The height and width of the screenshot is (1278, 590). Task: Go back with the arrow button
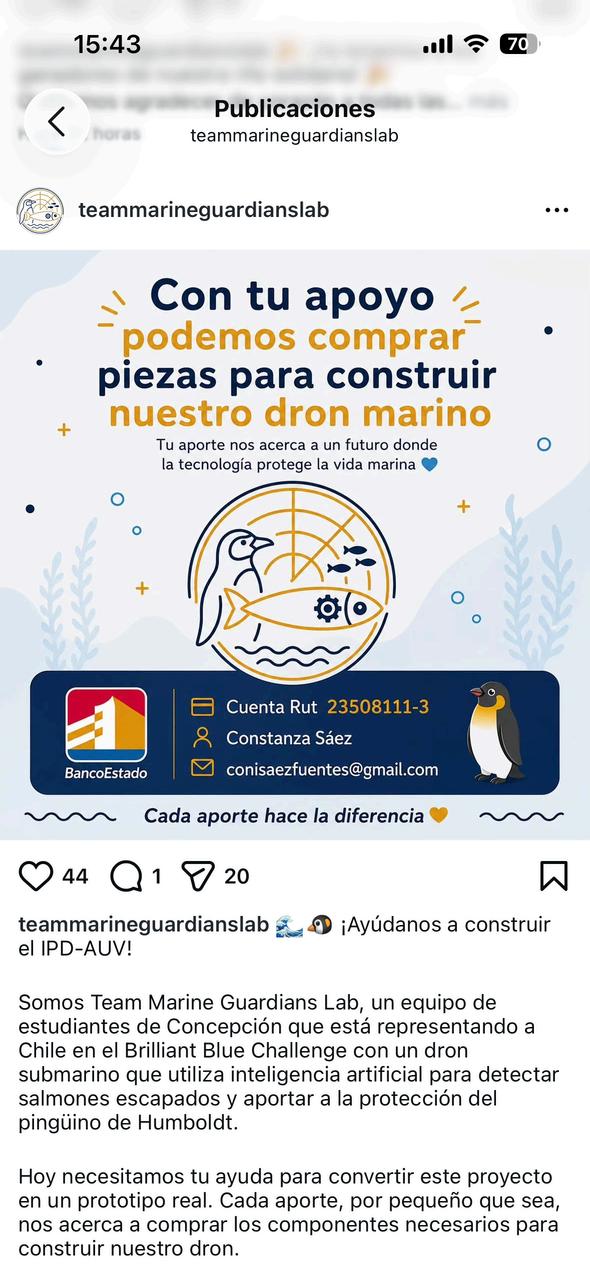coord(57,121)
